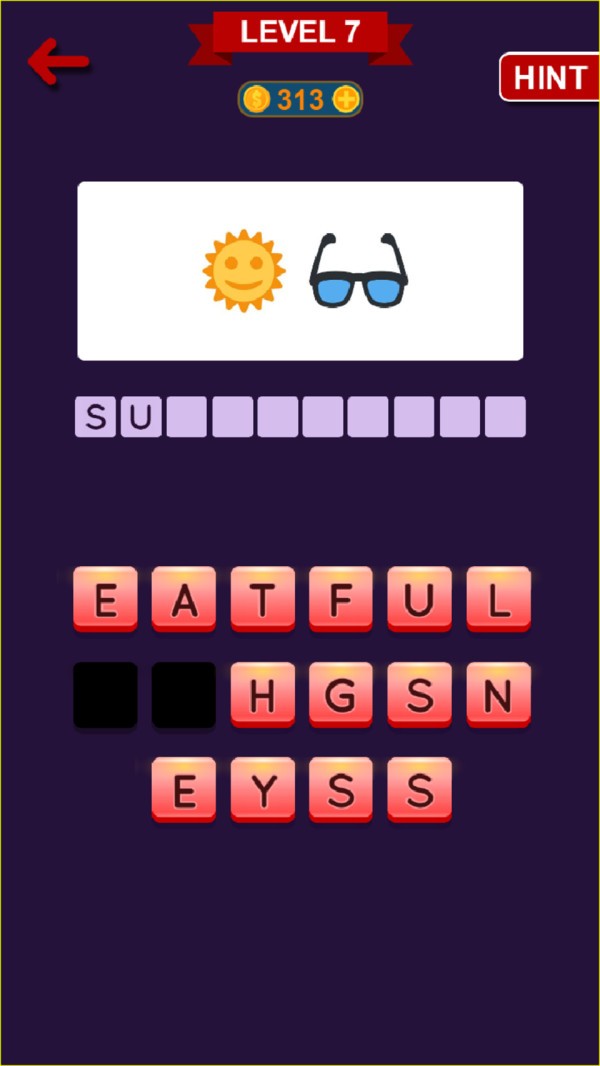Go back with the red arrow
This screenshot has width=600, height=1066.
(x=58, y=61)
